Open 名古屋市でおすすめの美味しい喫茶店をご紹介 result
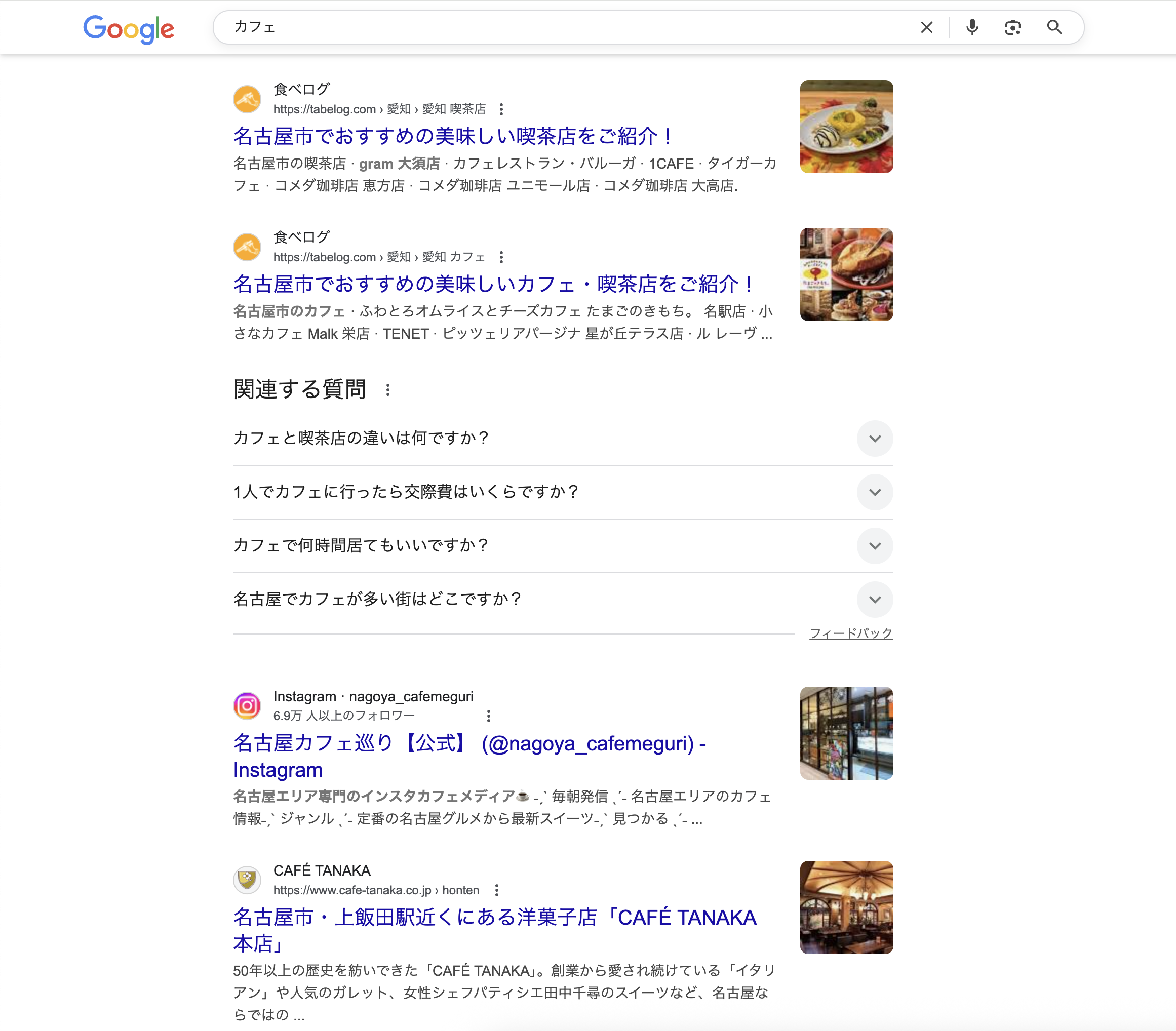1176x1031 pixels. click(x=452, y=136)
